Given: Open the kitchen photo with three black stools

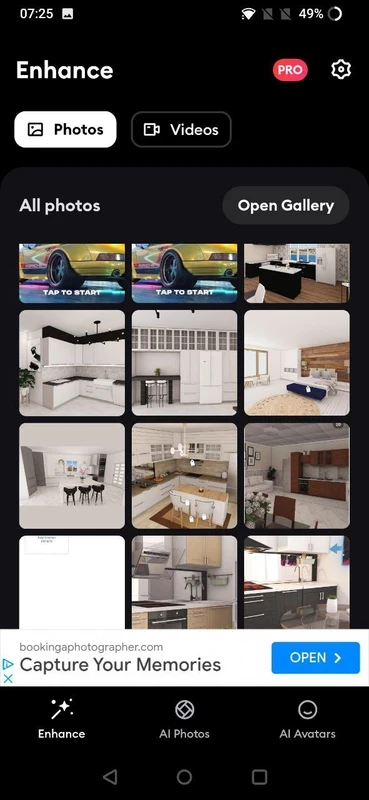Looking at the screenshot, I should click(x=72, y=476).
